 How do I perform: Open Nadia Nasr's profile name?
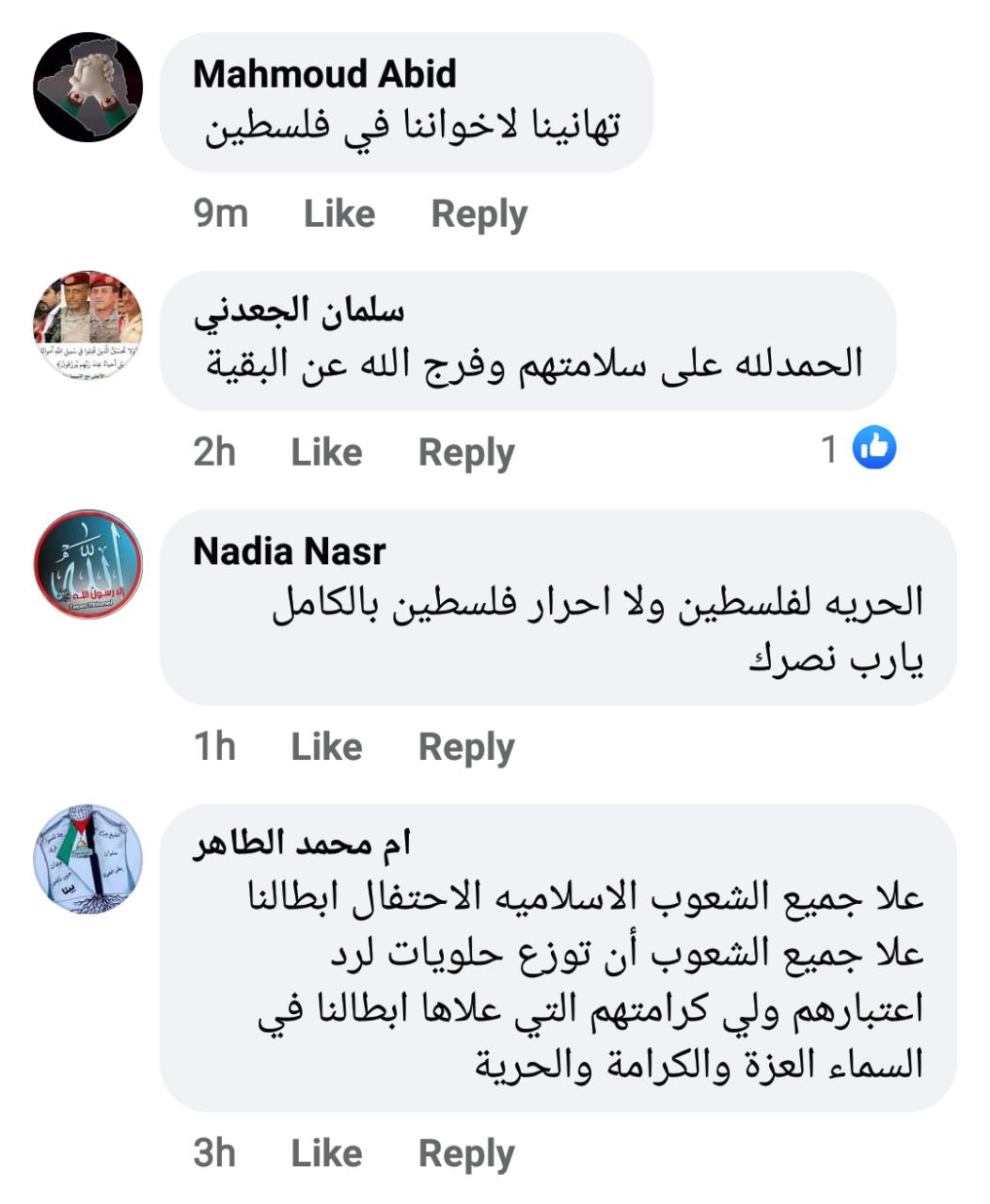click(x=289, y=551)
